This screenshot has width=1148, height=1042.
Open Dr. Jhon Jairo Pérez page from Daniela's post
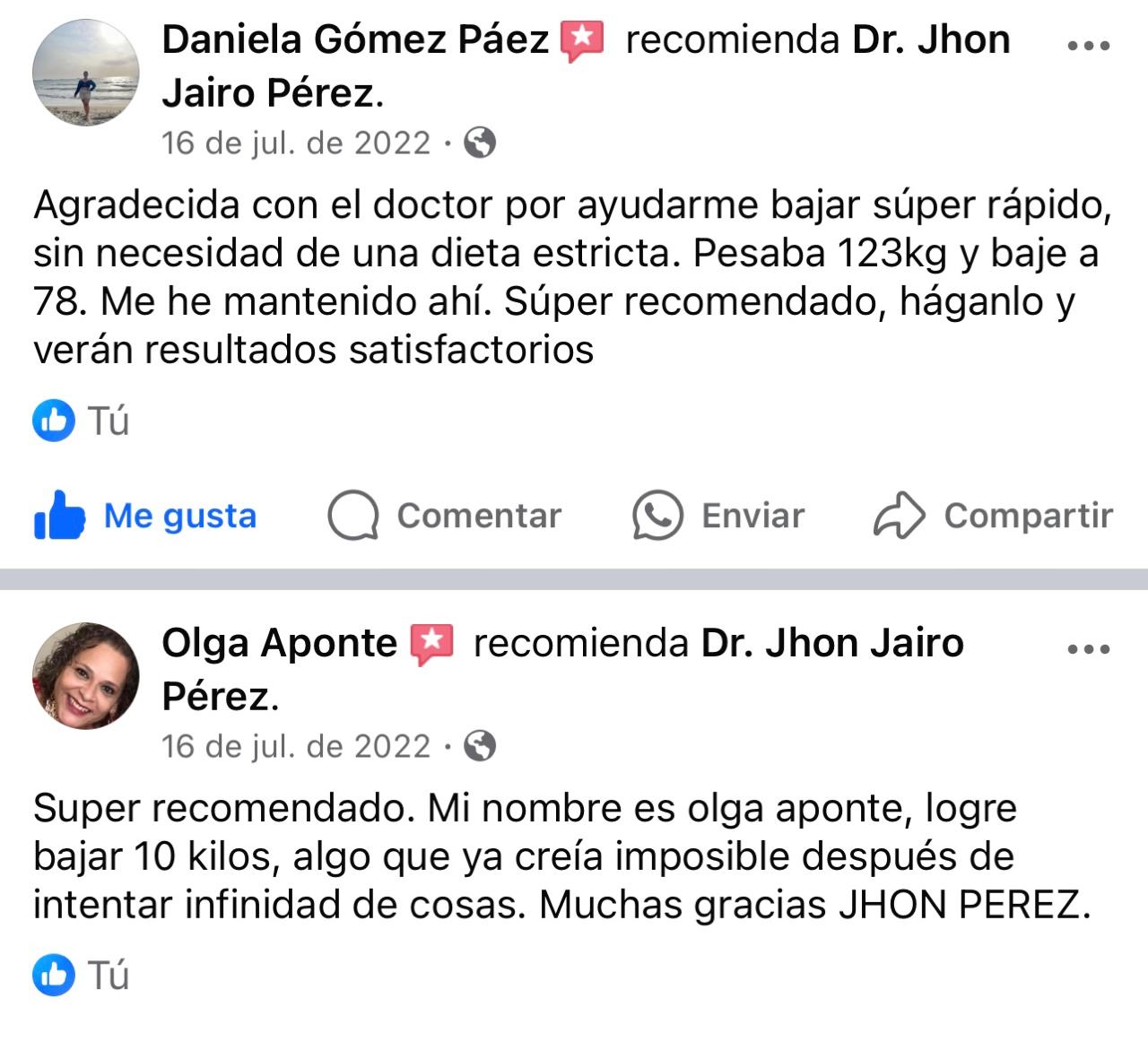(x=931, y=40)
